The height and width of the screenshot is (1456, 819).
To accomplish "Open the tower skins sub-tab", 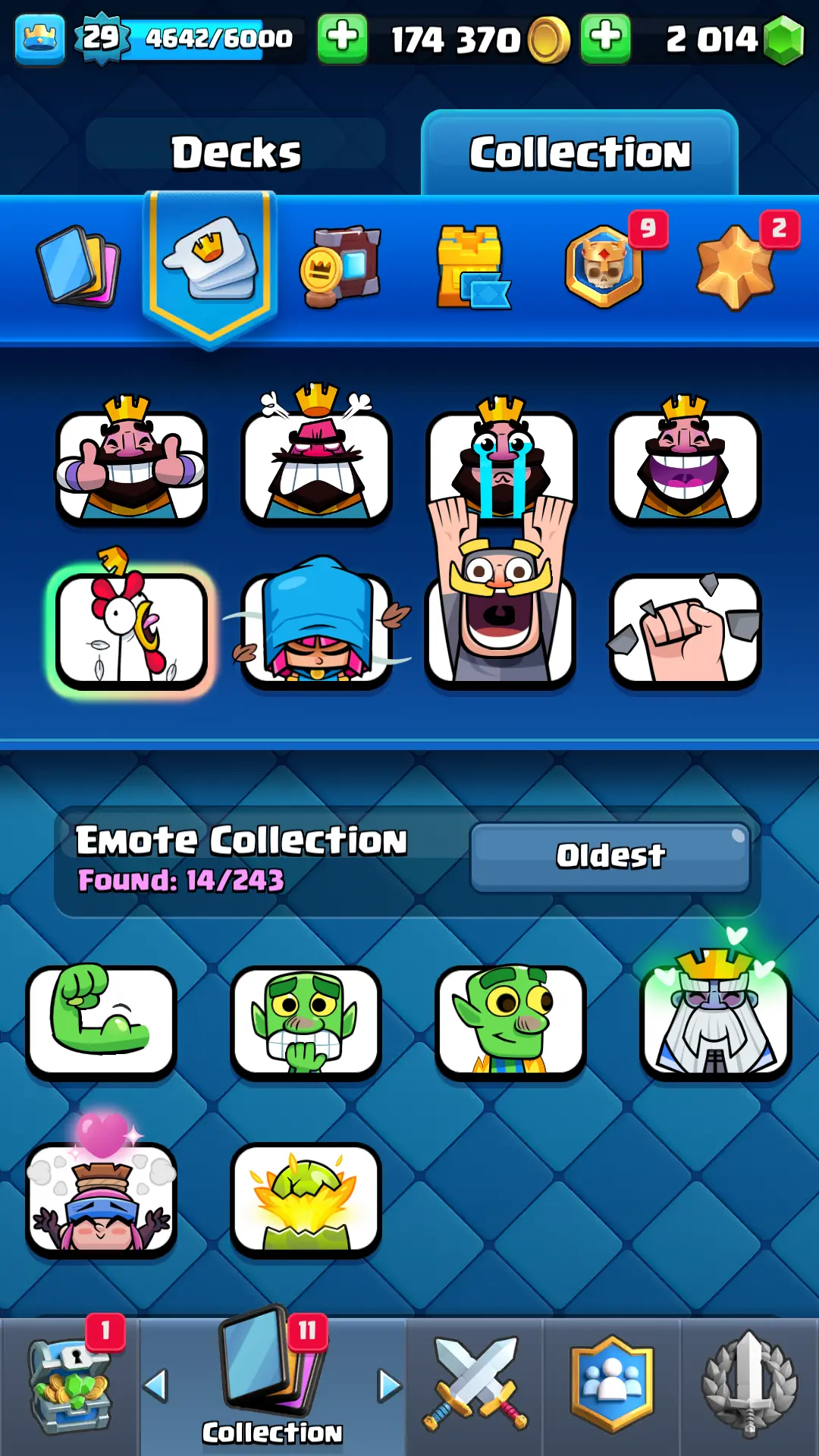I will [472, 267].
